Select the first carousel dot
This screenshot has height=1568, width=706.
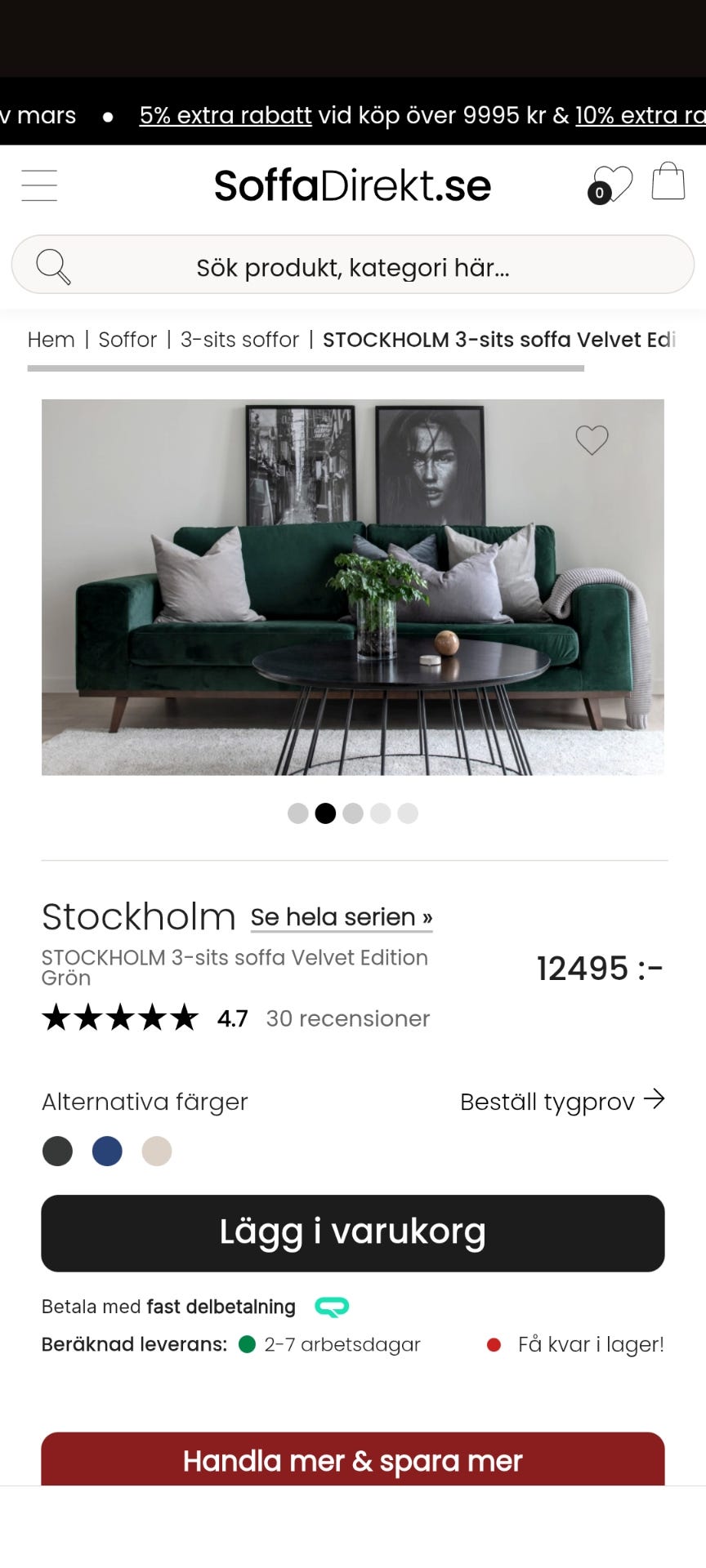[298, 813]
